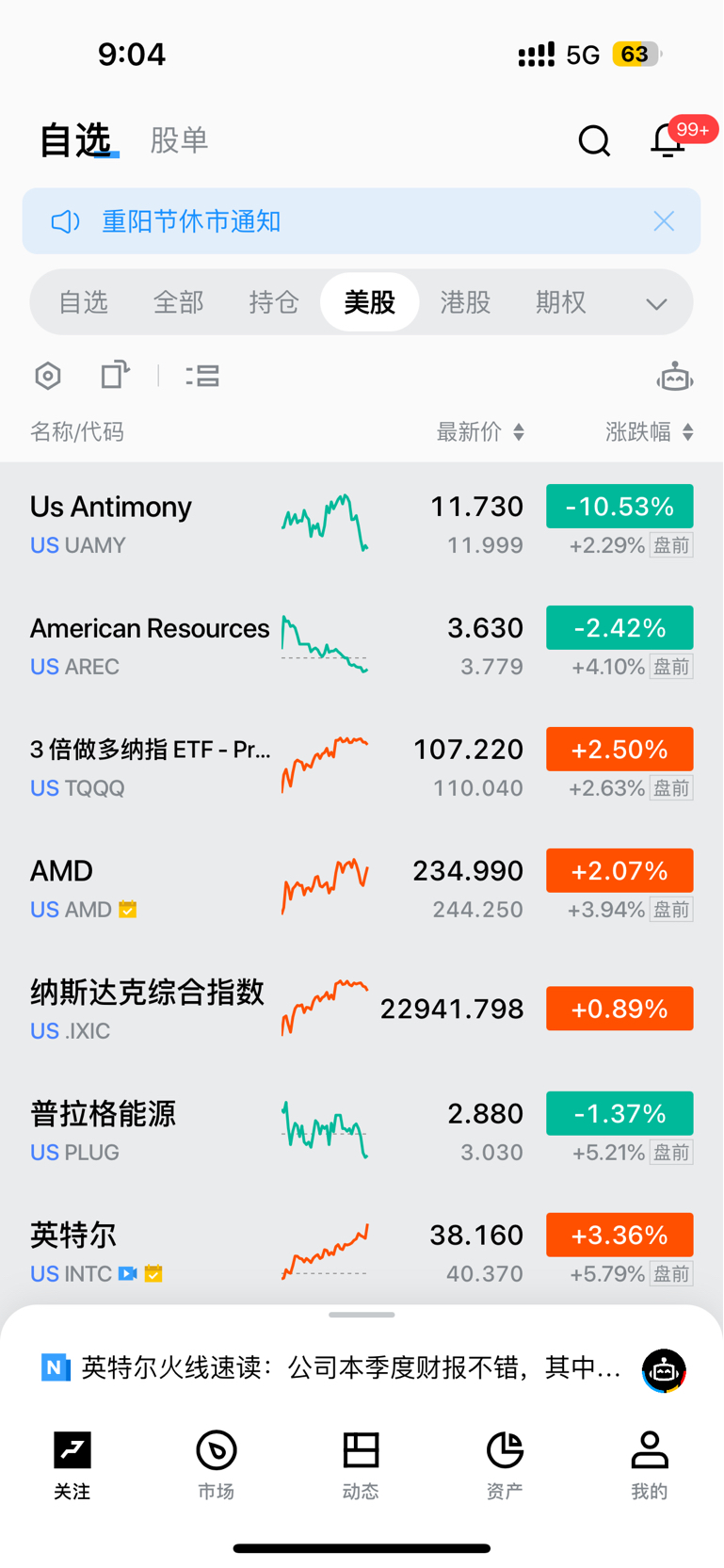Sort by 最新价 column
This screenshot has height=1568, width=724.
pos(480,432)
